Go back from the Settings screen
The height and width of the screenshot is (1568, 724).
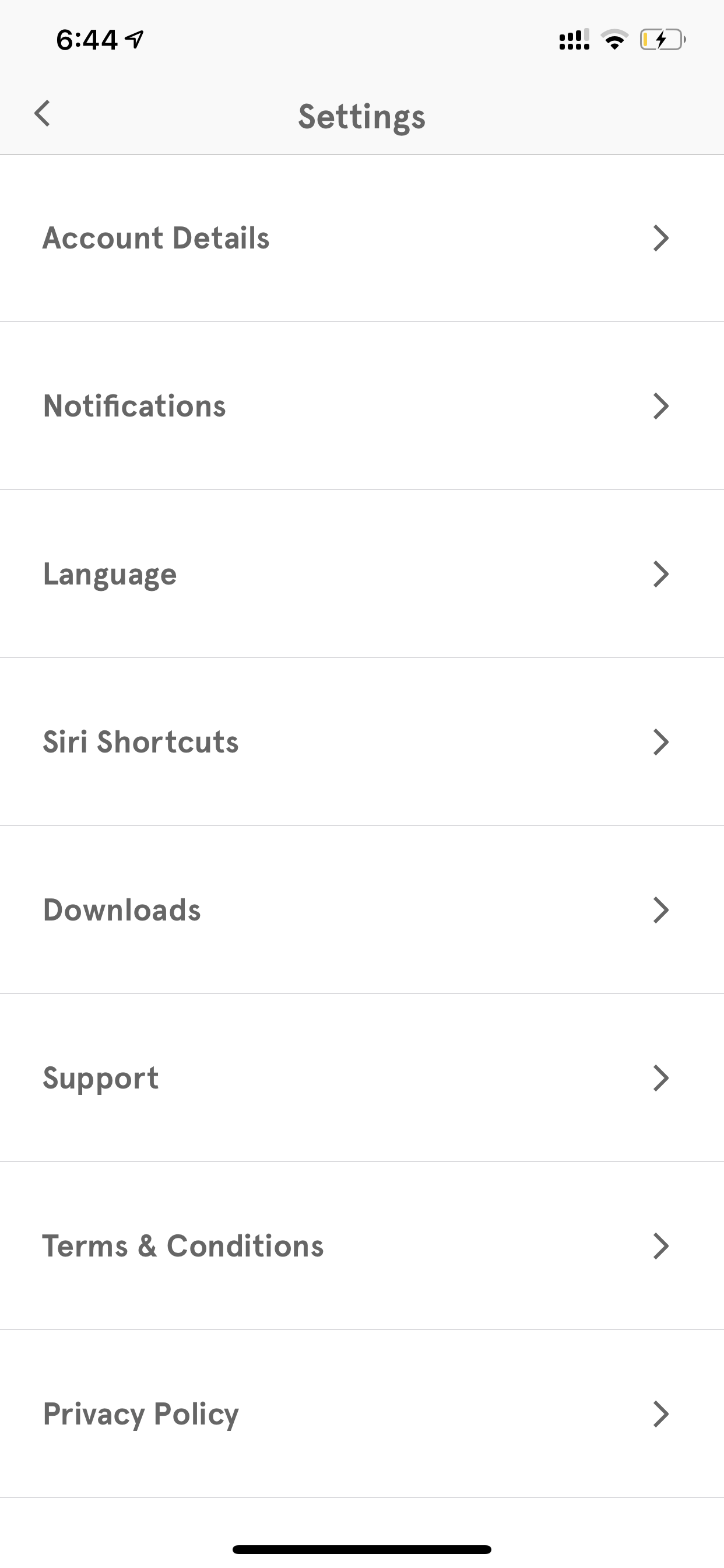(x=42, y=114)
